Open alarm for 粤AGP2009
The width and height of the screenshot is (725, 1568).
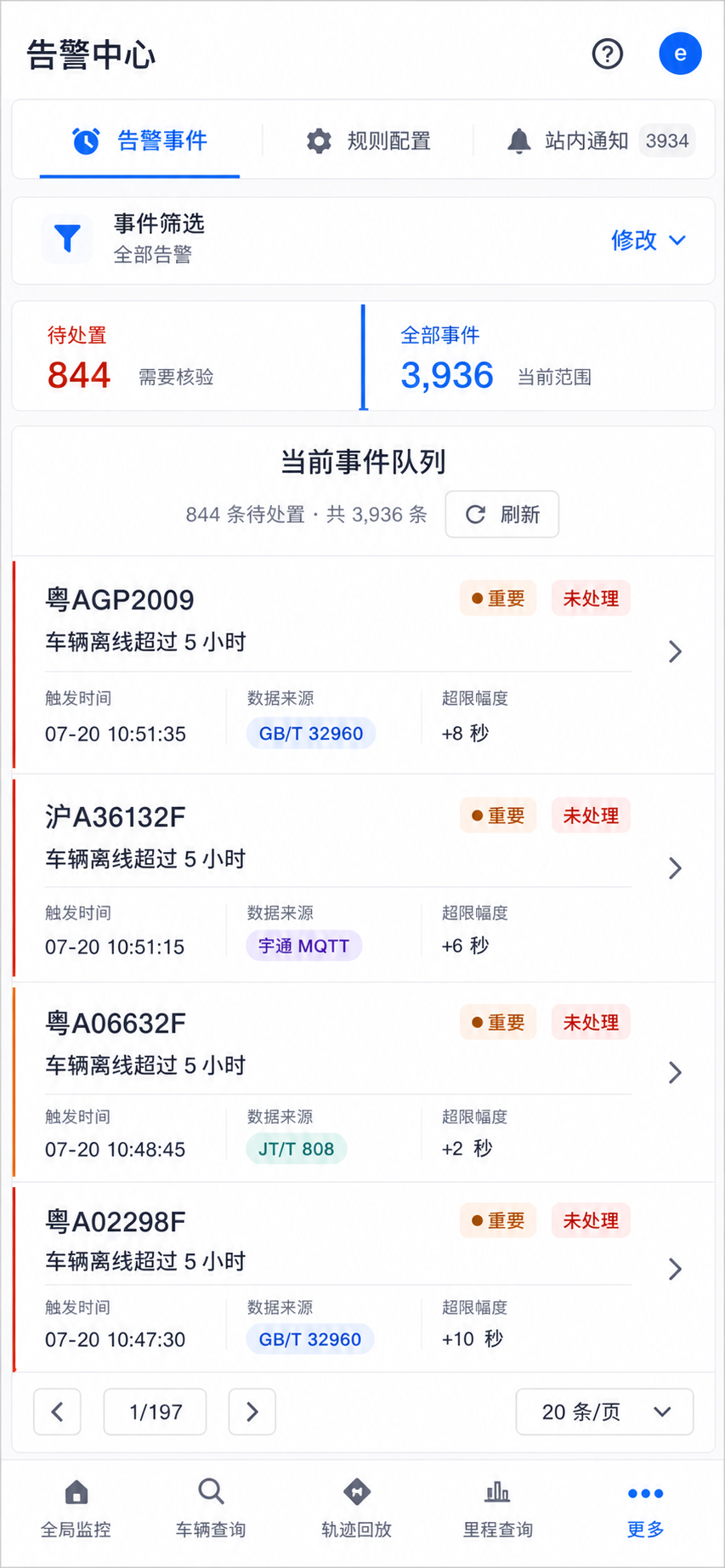[364, 665]
